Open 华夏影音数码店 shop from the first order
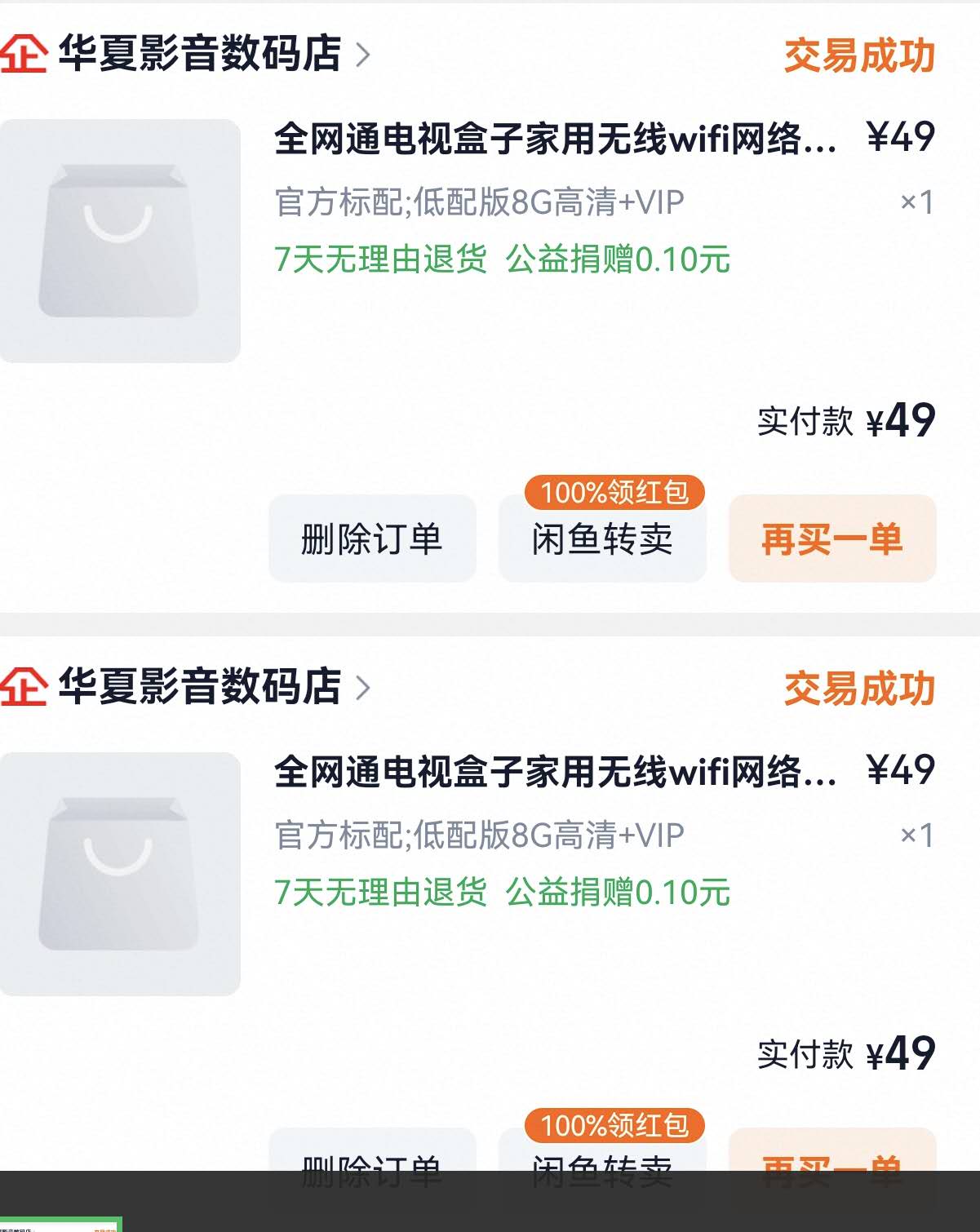The width and height of the screenshot is (980, 1232). click(x=200, y=54)
